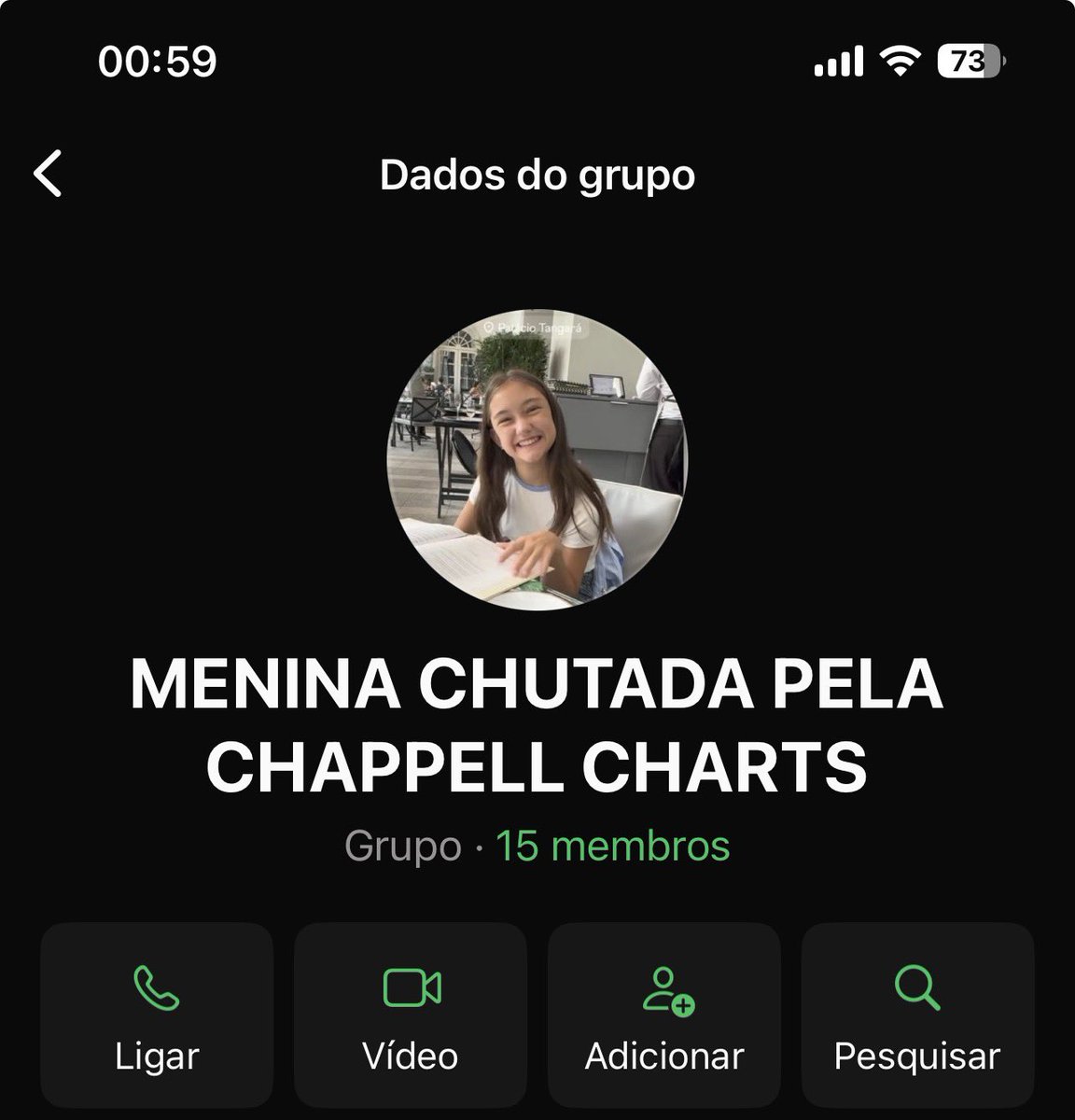The height and width of the screenshot is (1120, 1075).
Task: Tap Adicionar to add a member
Action: tap(664, 1014)
